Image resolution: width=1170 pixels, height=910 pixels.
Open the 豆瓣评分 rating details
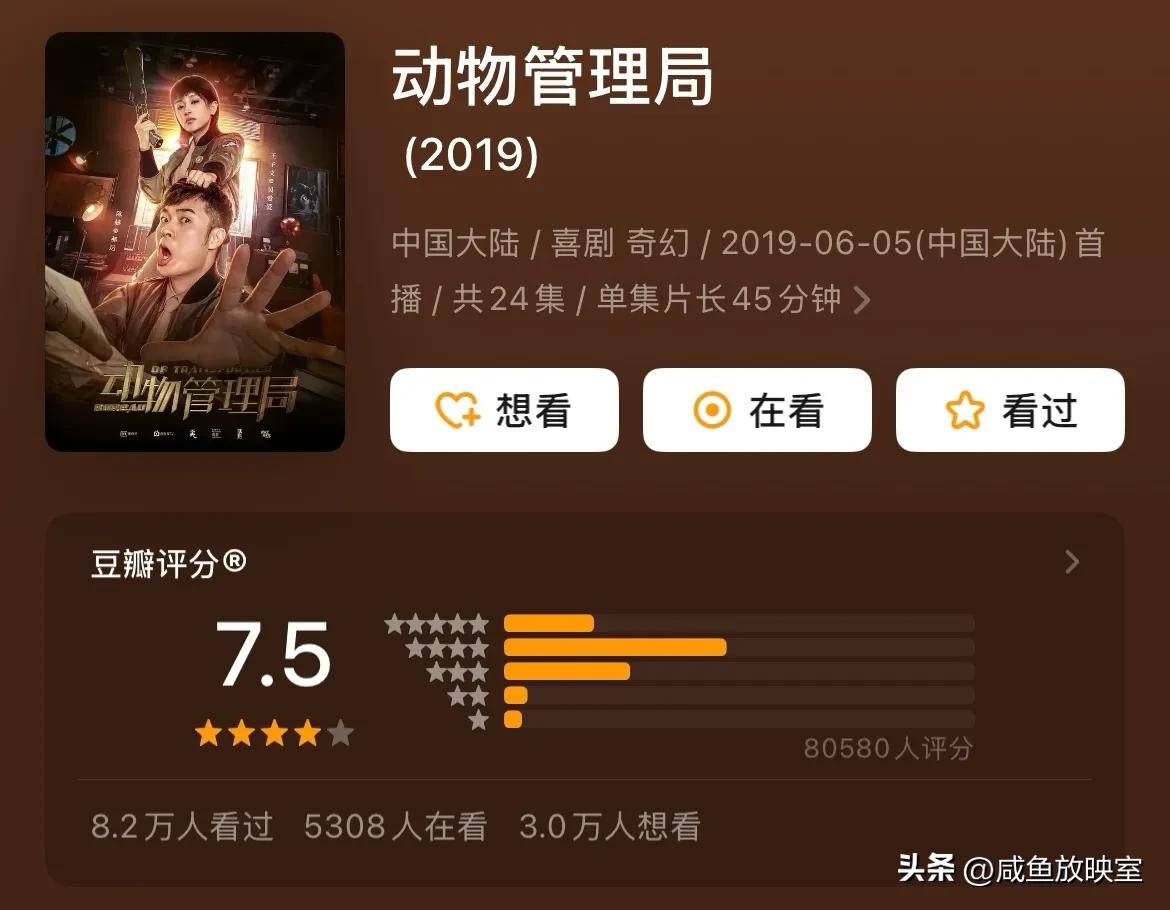pos(1072,562)
